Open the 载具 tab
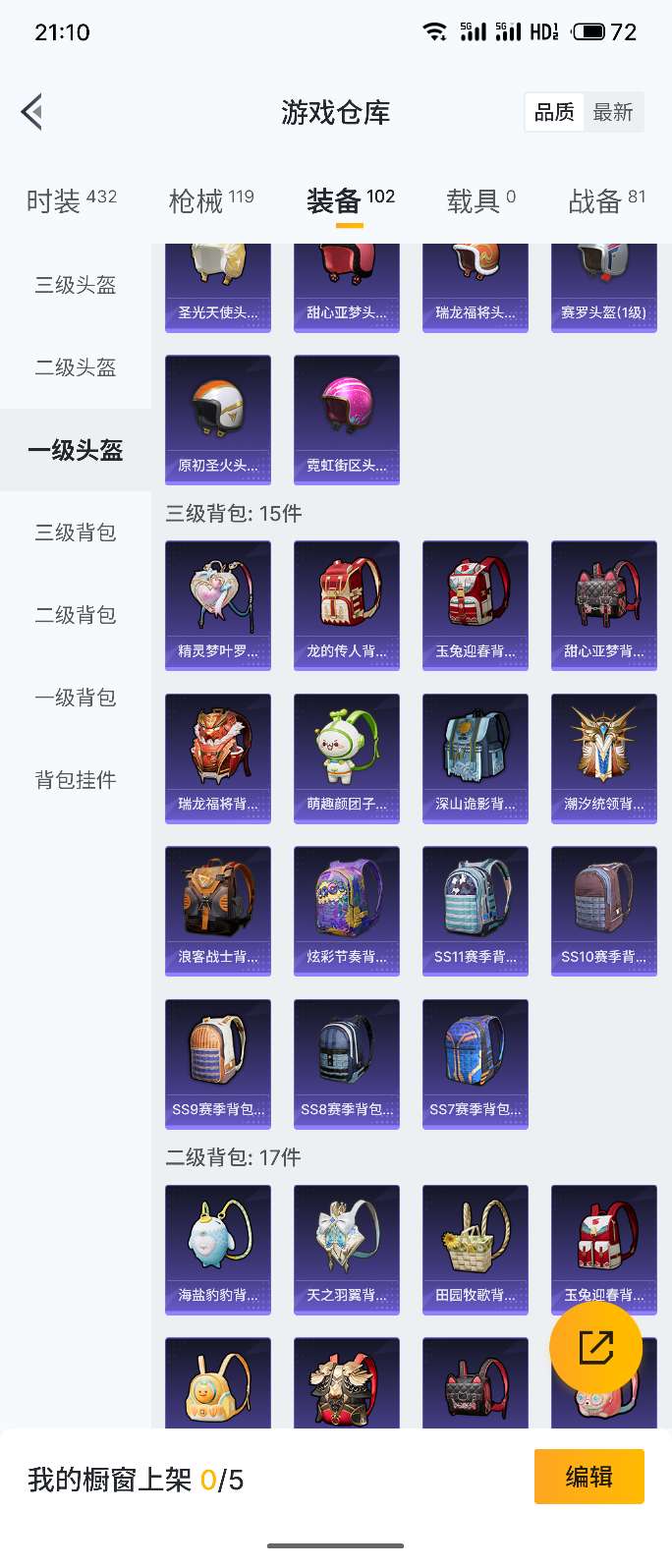The image size is (672, 1568). pos(480,200)
